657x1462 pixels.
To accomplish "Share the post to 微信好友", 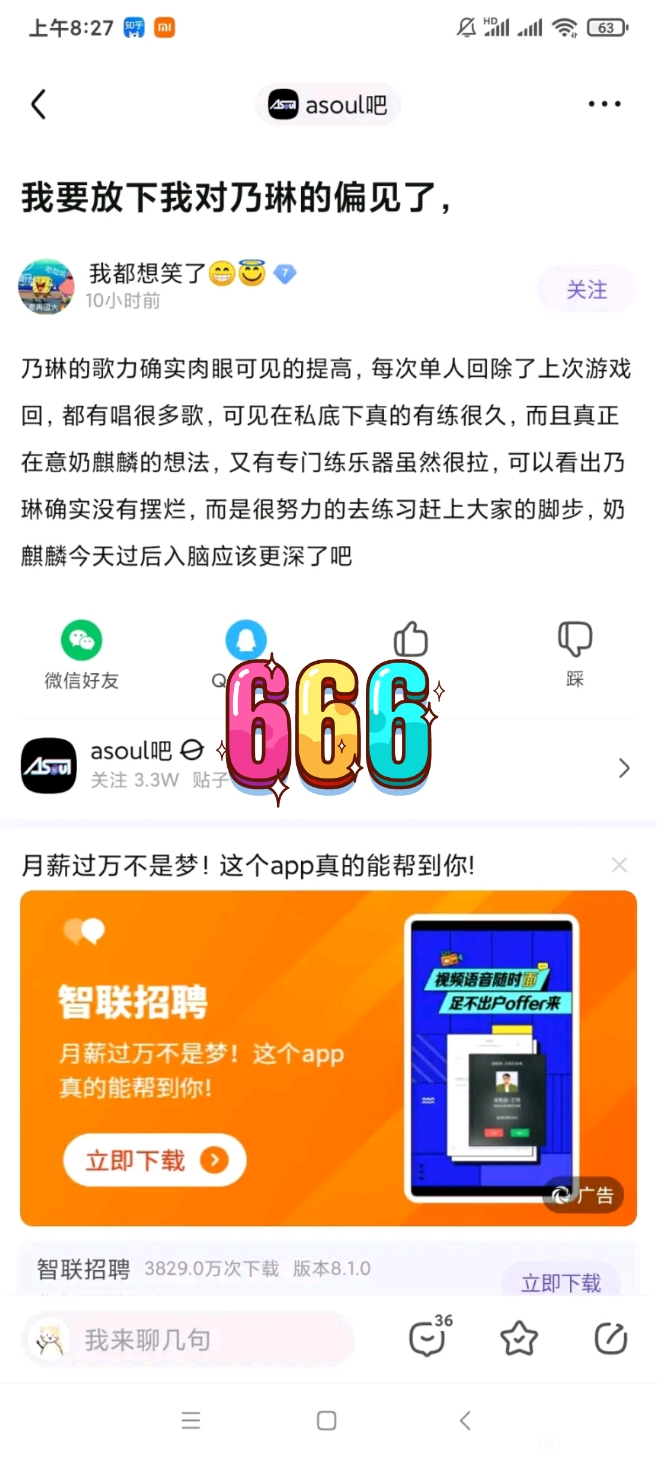I will point(81,655).
